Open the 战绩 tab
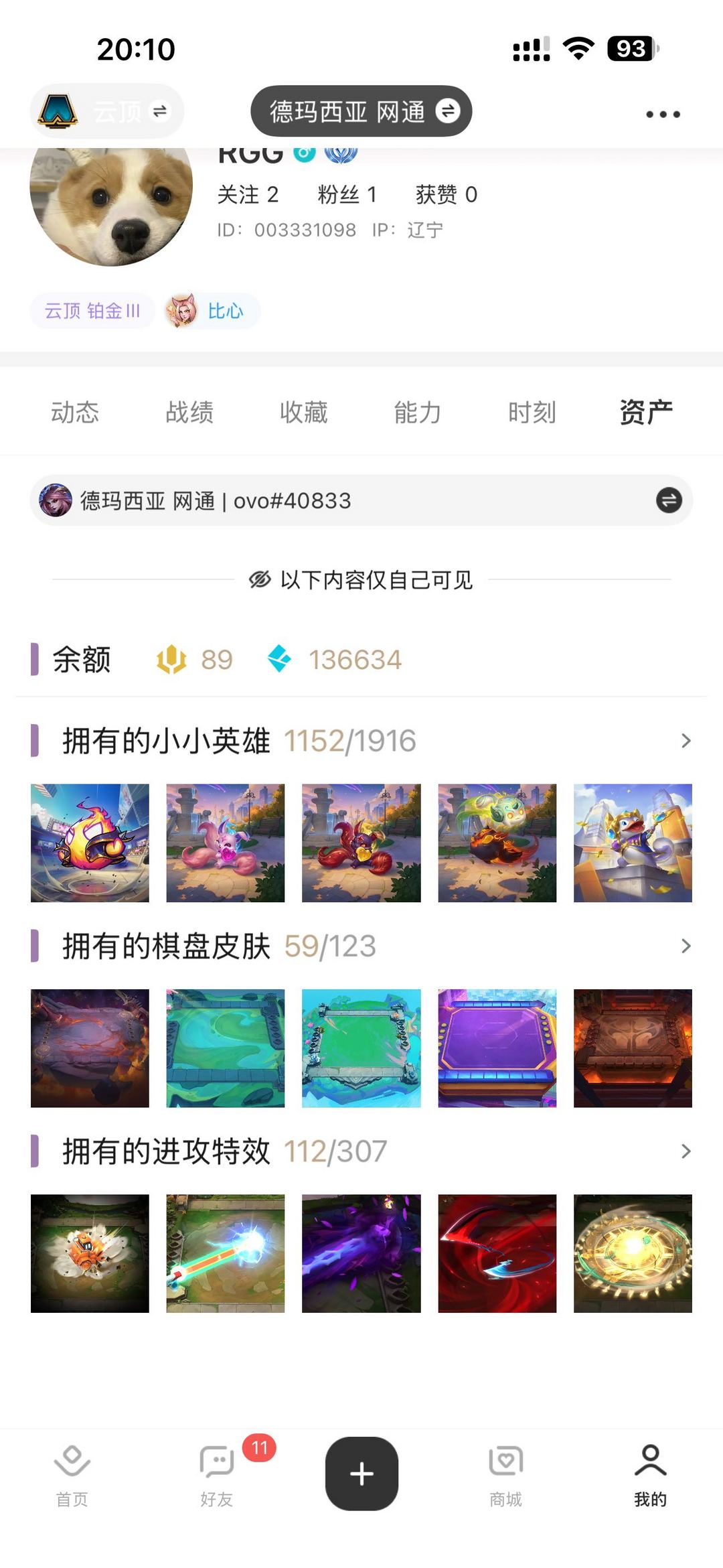723x1568 pixels. (x=189, y=413)
